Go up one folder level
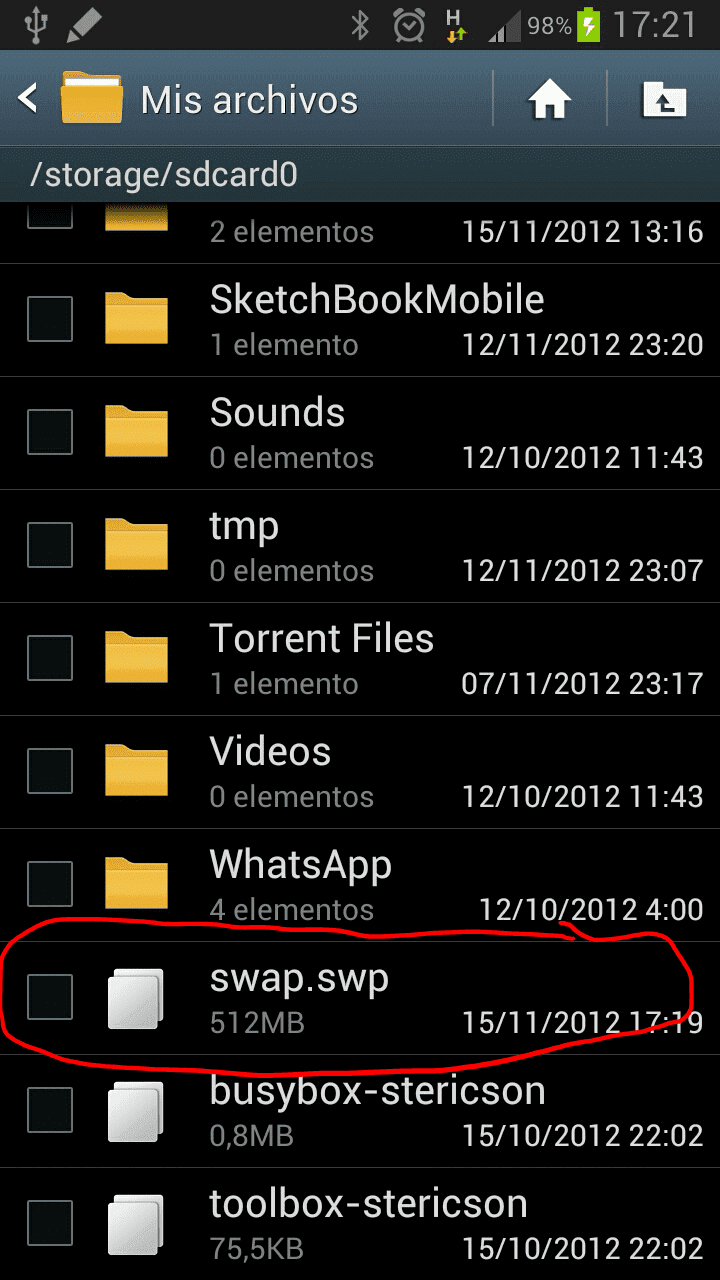 pos(664,99)
